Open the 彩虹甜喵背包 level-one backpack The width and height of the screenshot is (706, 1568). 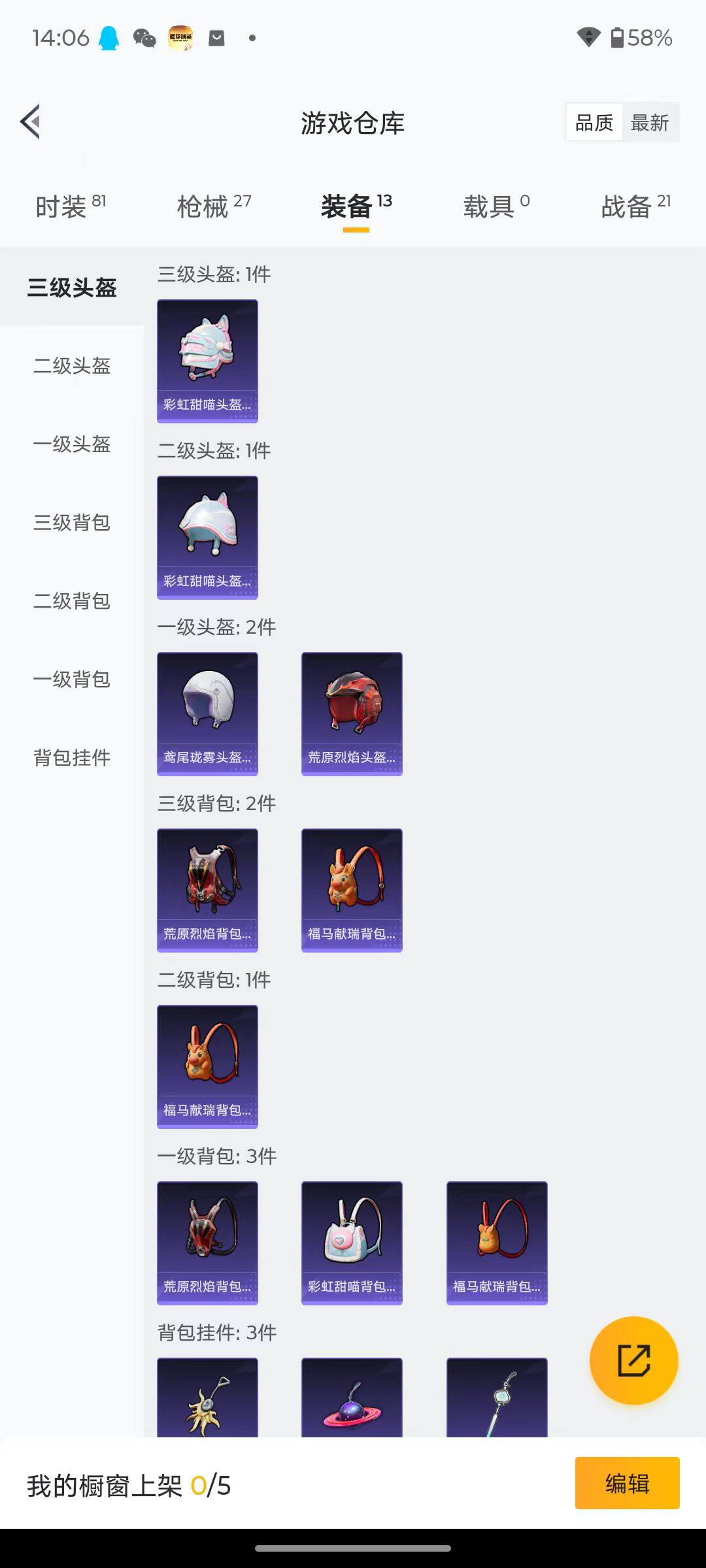point(351,1241)
